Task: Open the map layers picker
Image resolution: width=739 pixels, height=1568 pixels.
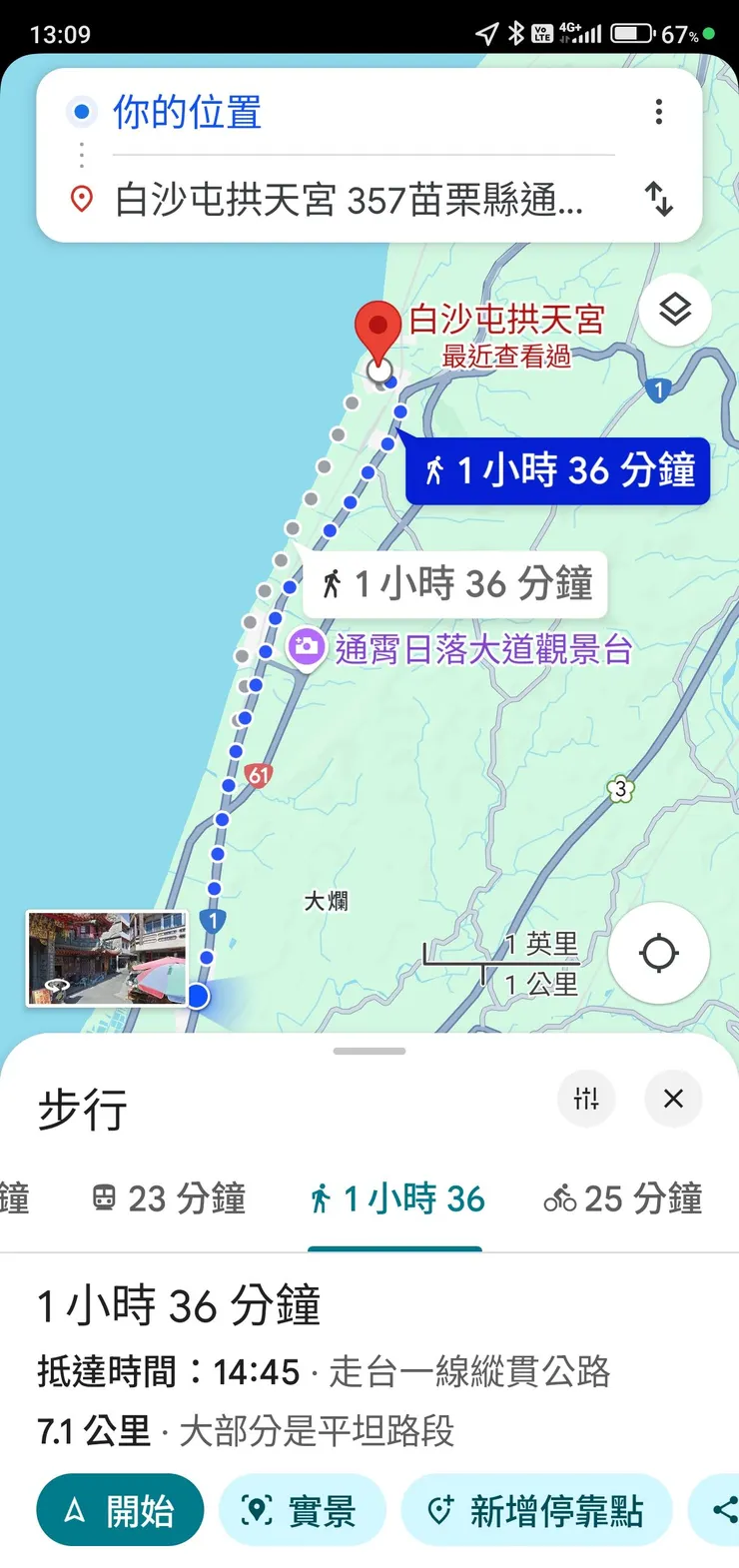Action: click(675, 311)
